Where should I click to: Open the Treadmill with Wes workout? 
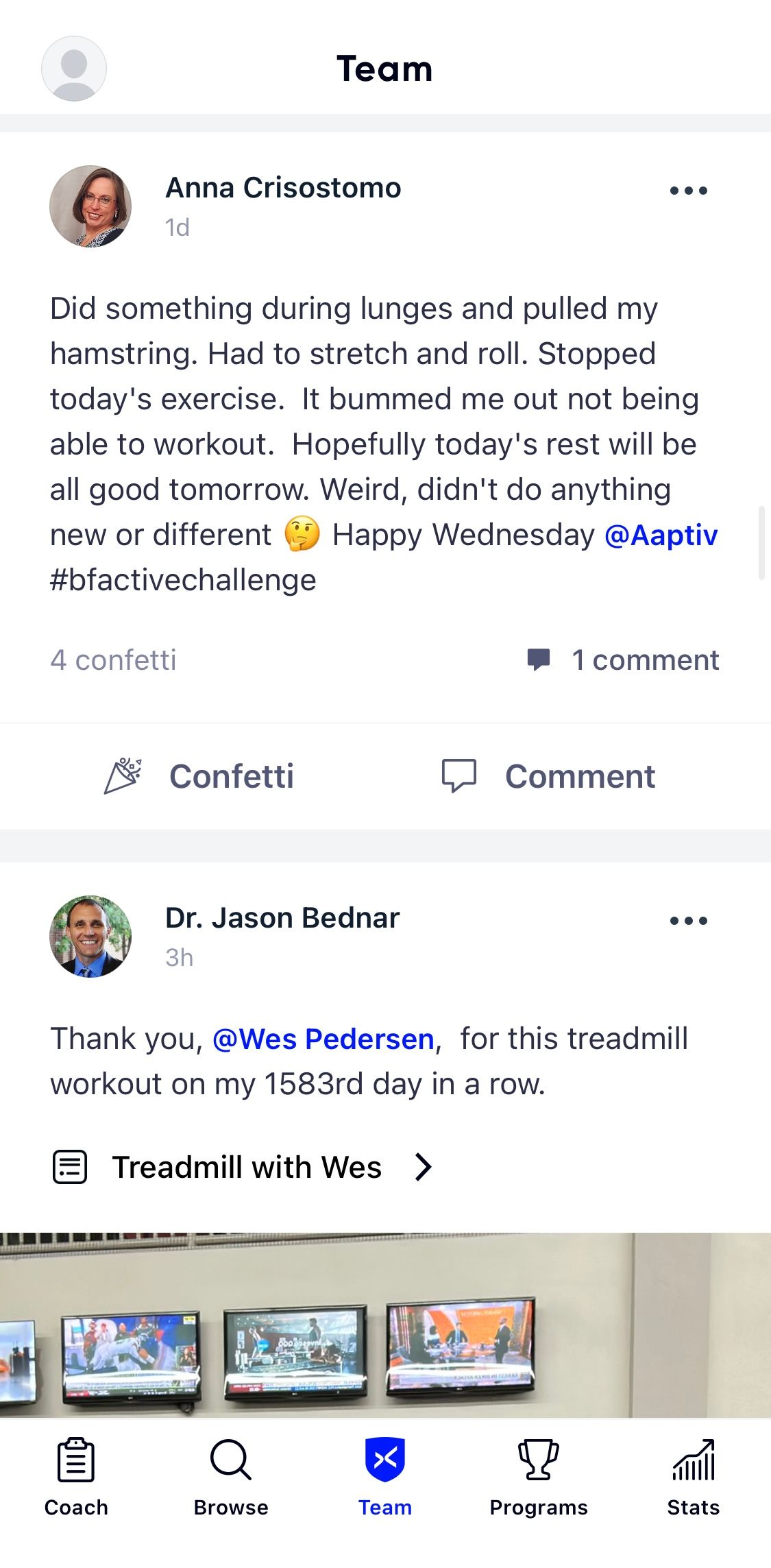247,1167
